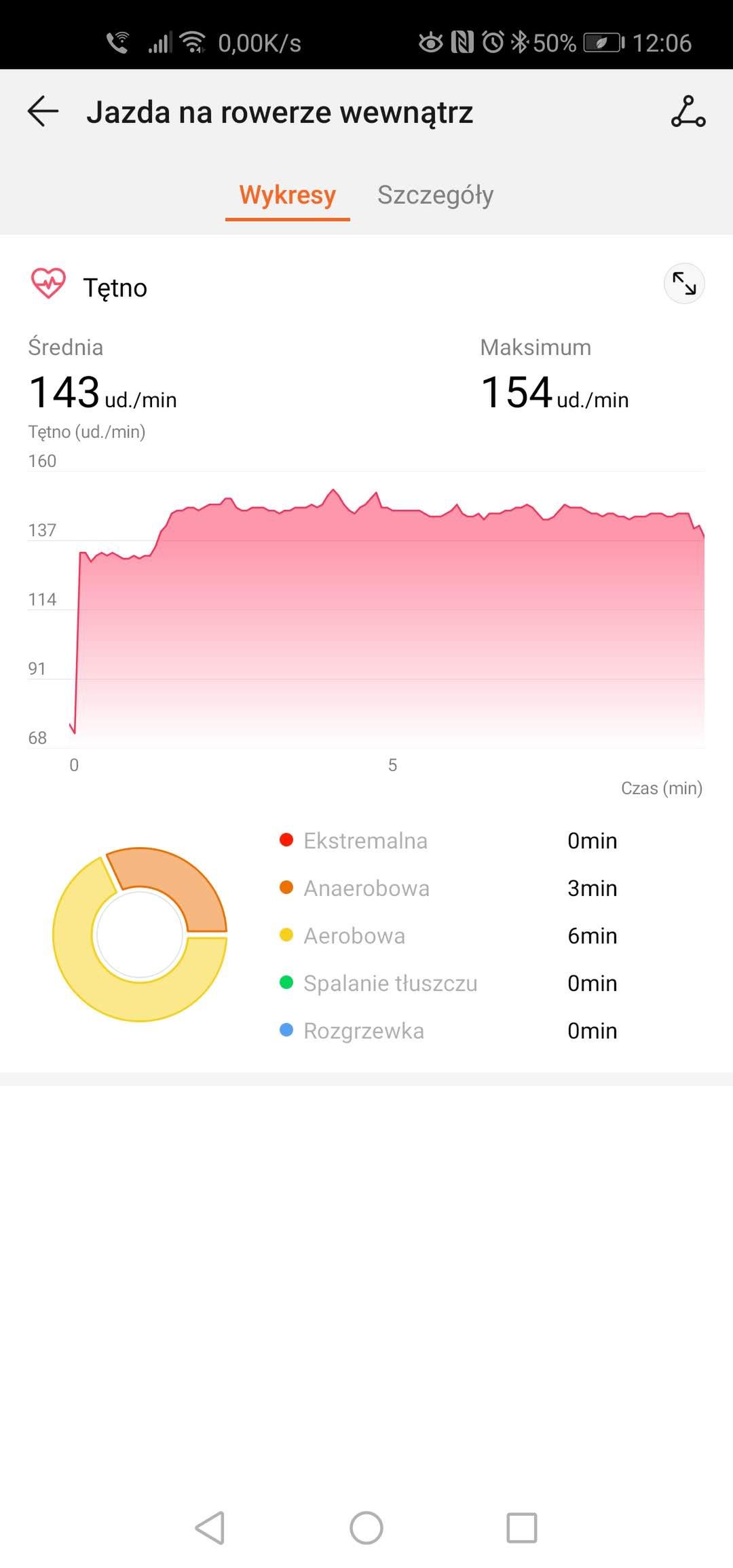Go to the home screen
Viewport: 733px width, 1568px height.
(366, 1529)
